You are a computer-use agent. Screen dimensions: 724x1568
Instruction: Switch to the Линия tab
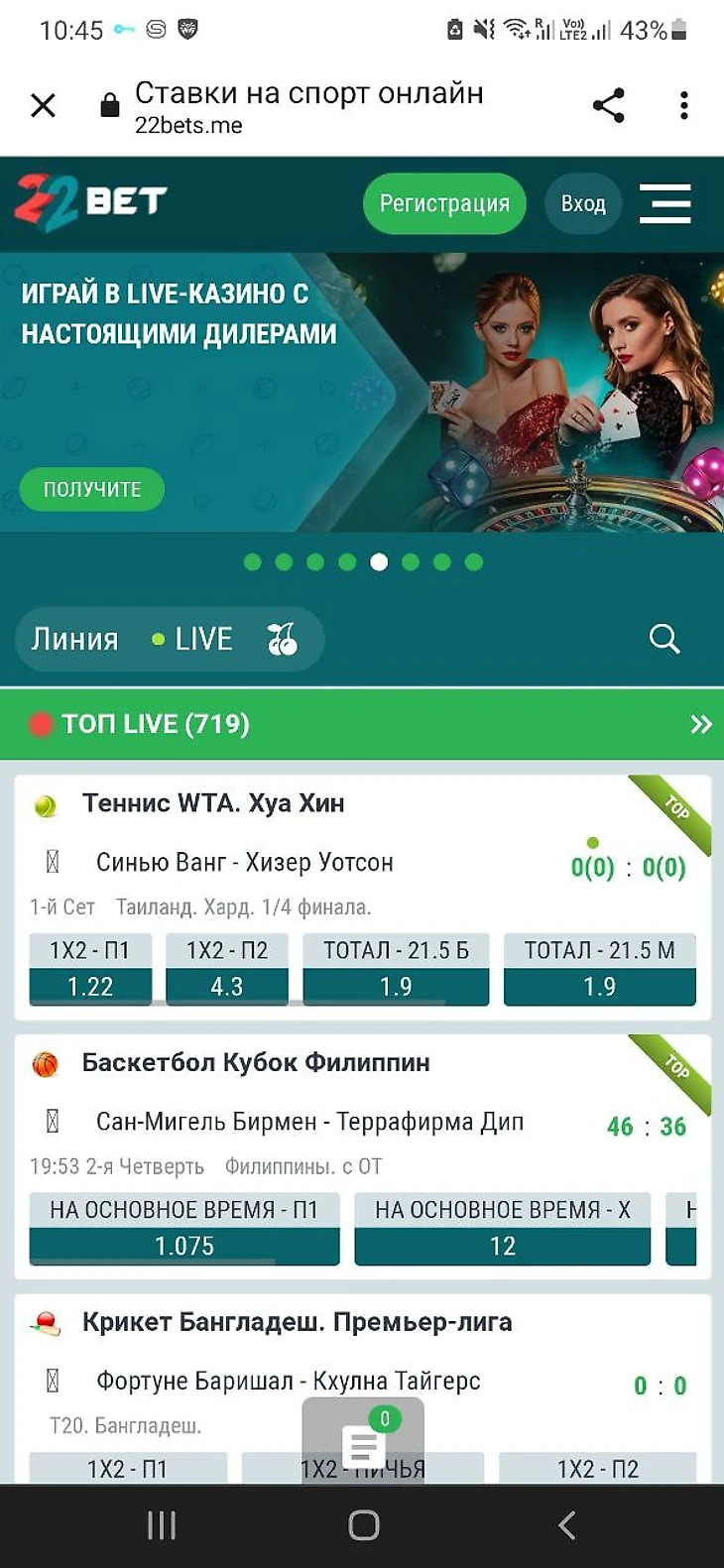[x=74, y=639]
